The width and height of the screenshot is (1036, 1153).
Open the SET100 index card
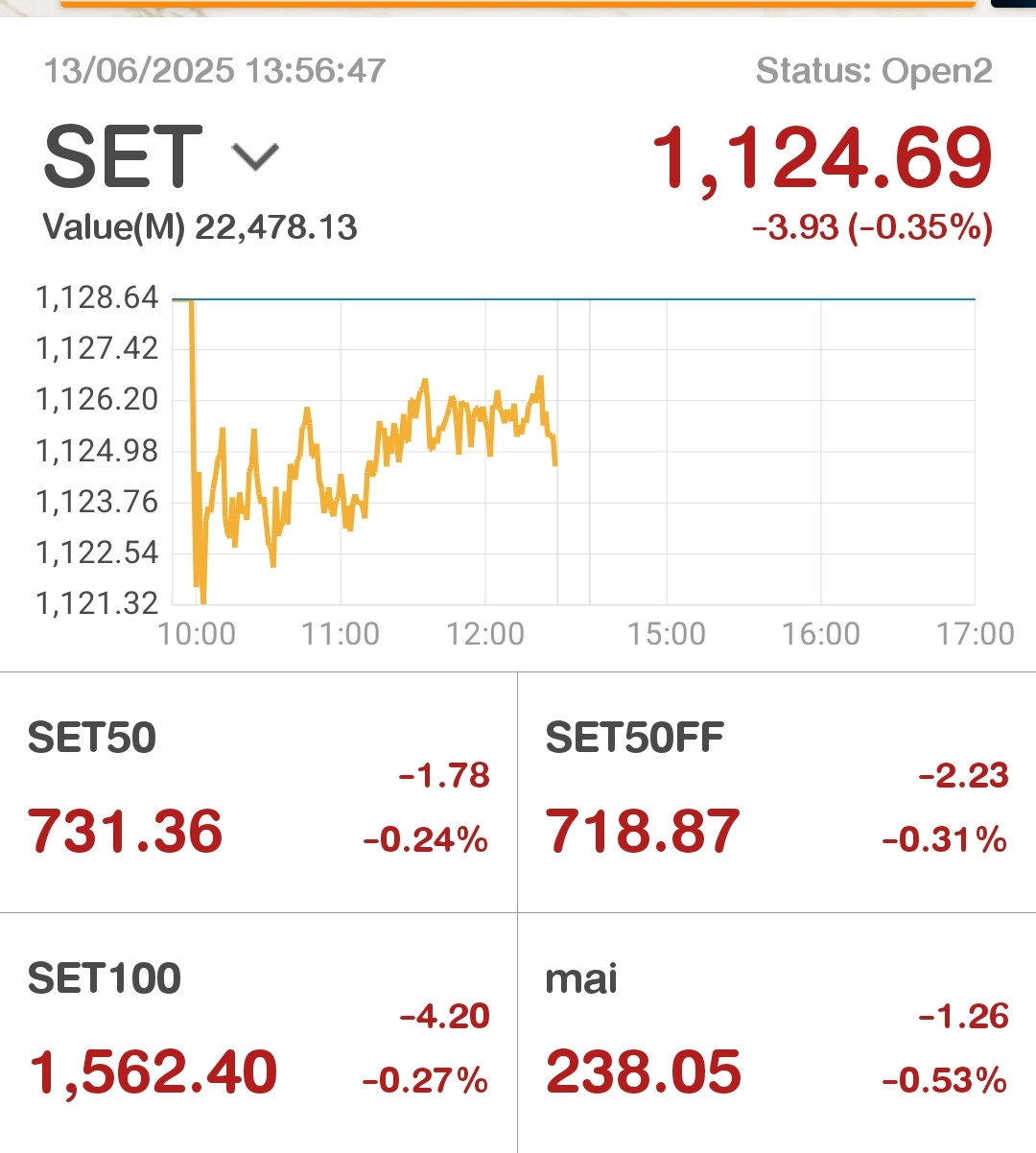(258, 1032)
